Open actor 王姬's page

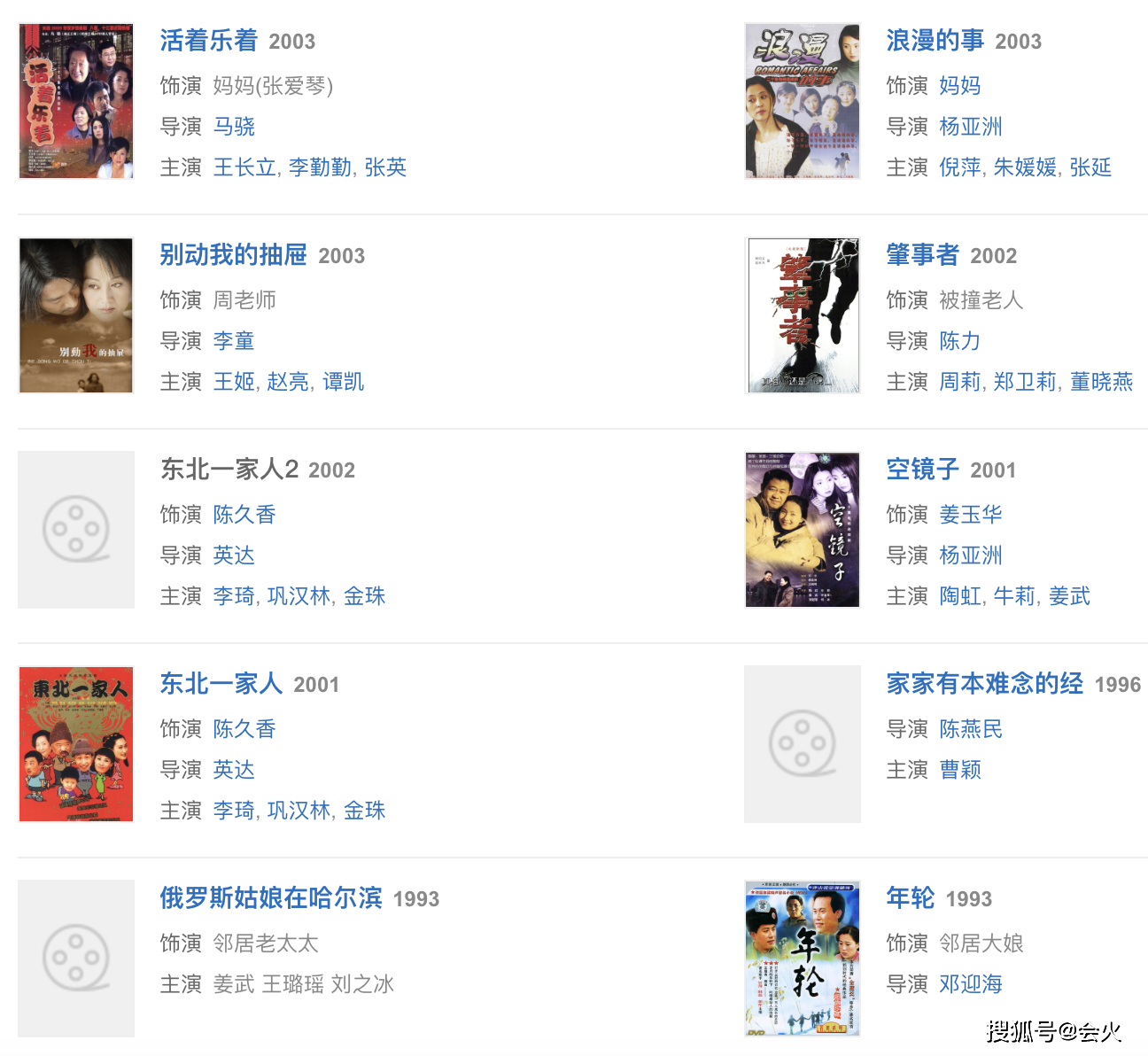pyautogui.click(x=234, y=382)
